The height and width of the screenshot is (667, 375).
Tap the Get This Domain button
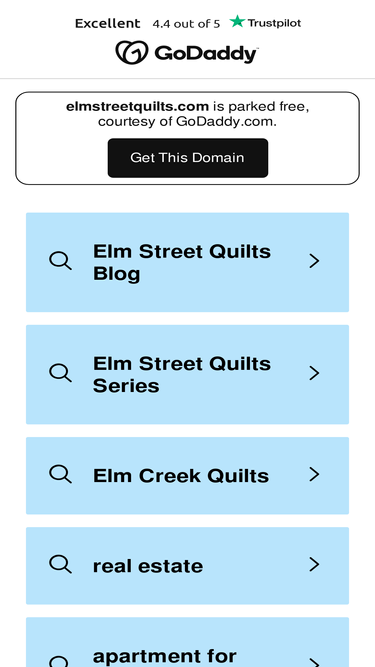188,158
